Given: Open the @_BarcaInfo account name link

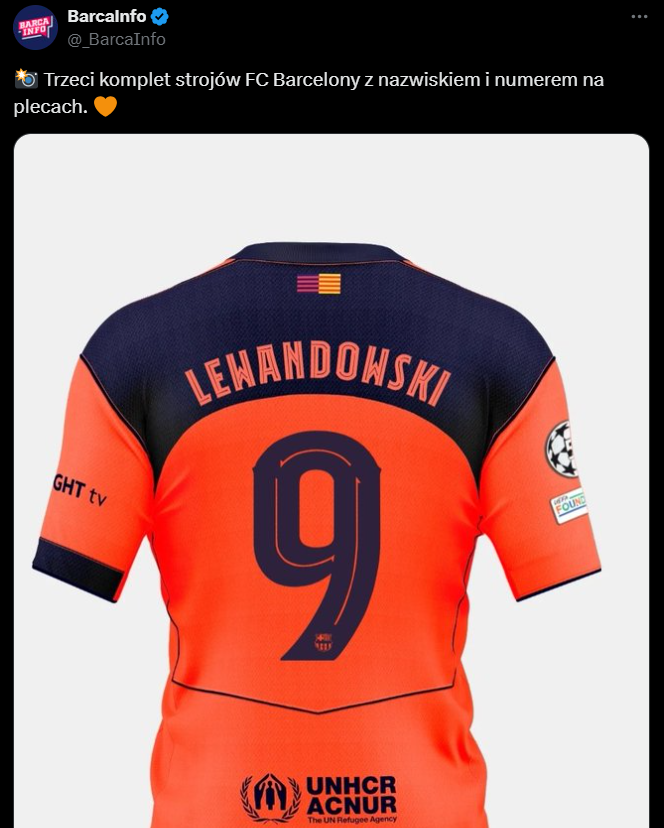Looking at the screenshot, I should 116,39.
